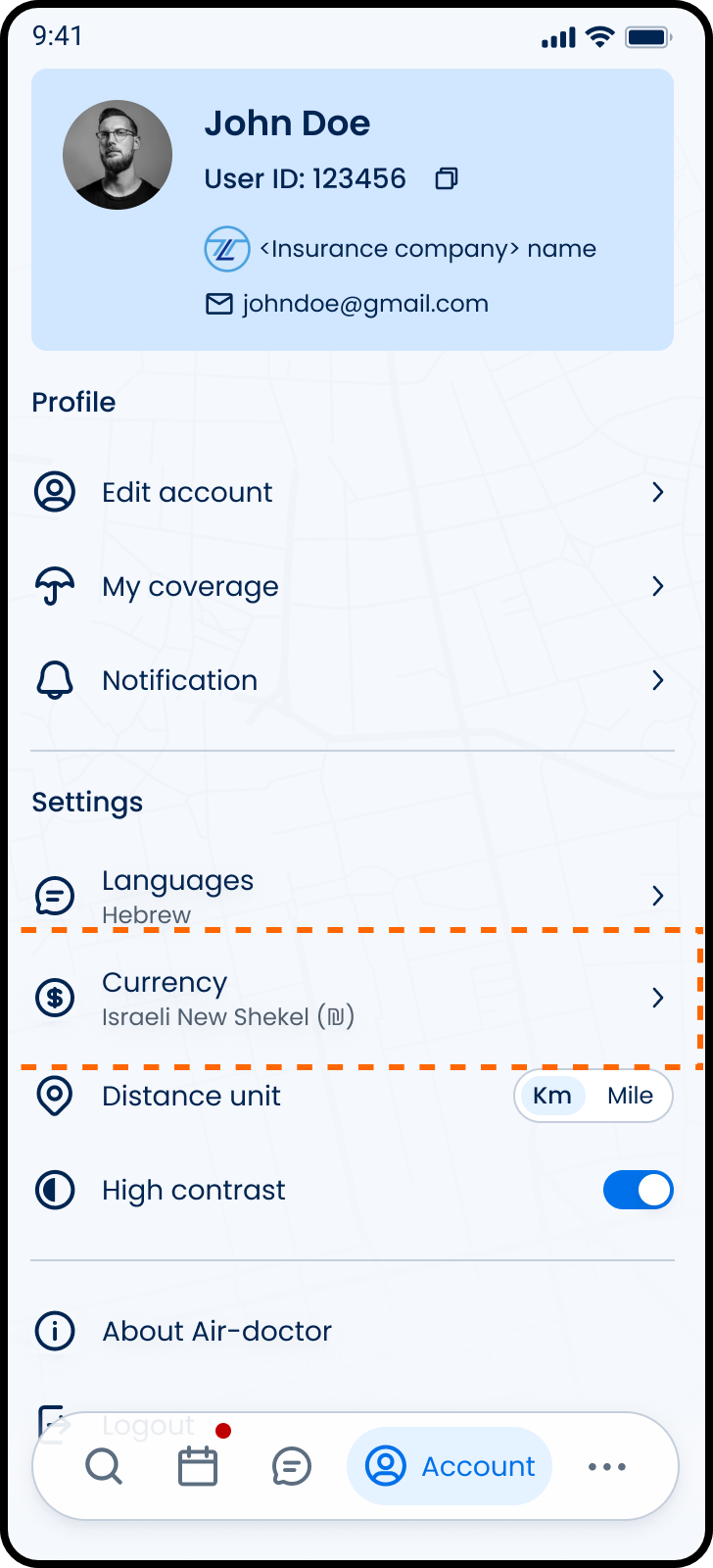Open Notification settings row
The image size is (713, 1568).
click(x=351, y=680)
